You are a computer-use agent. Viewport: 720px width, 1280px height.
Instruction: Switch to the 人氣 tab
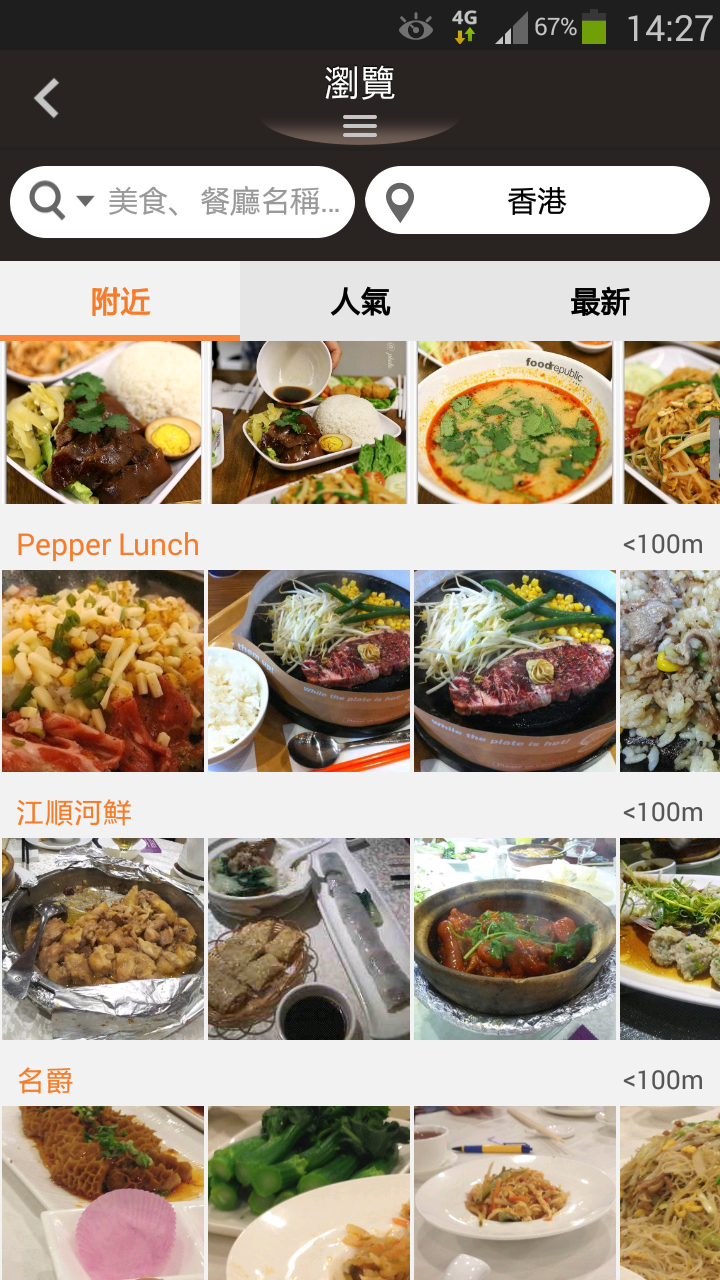coord(360,301)
